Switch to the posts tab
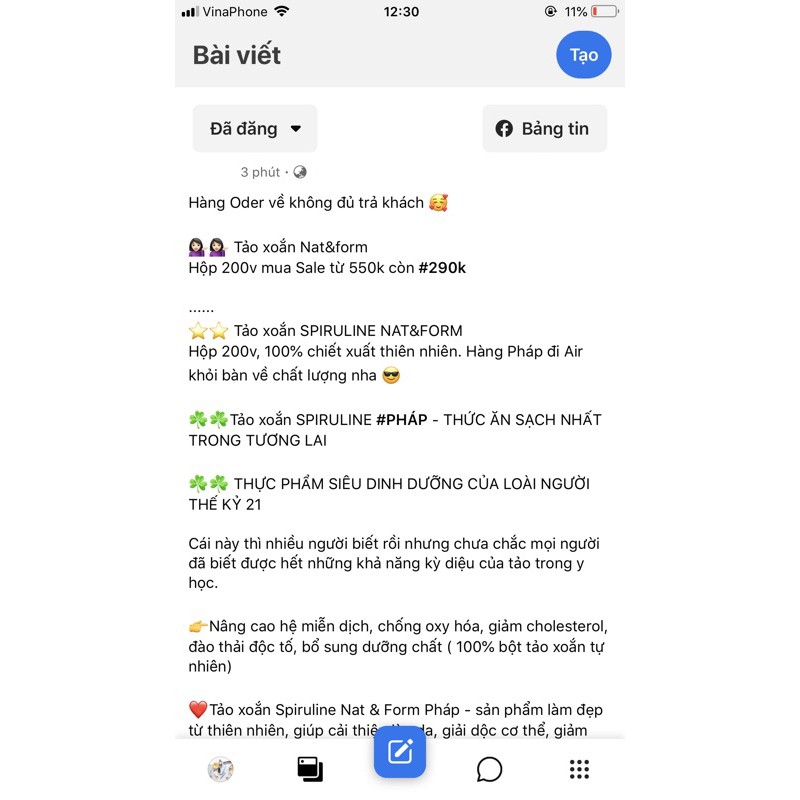The width and height of the screenshot is (800, 800). [310, 769]
